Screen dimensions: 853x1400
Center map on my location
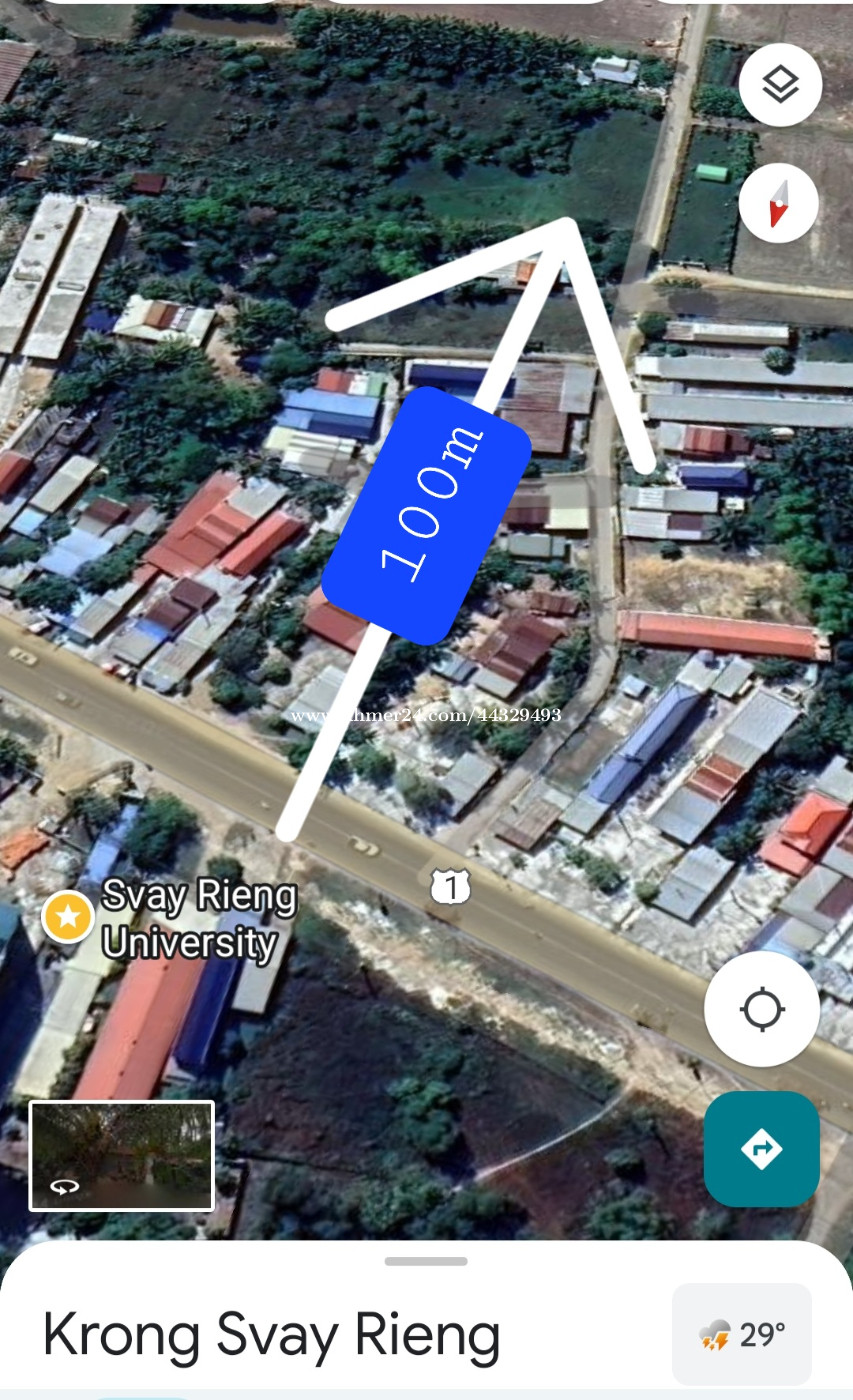[x=762, y=1008]
